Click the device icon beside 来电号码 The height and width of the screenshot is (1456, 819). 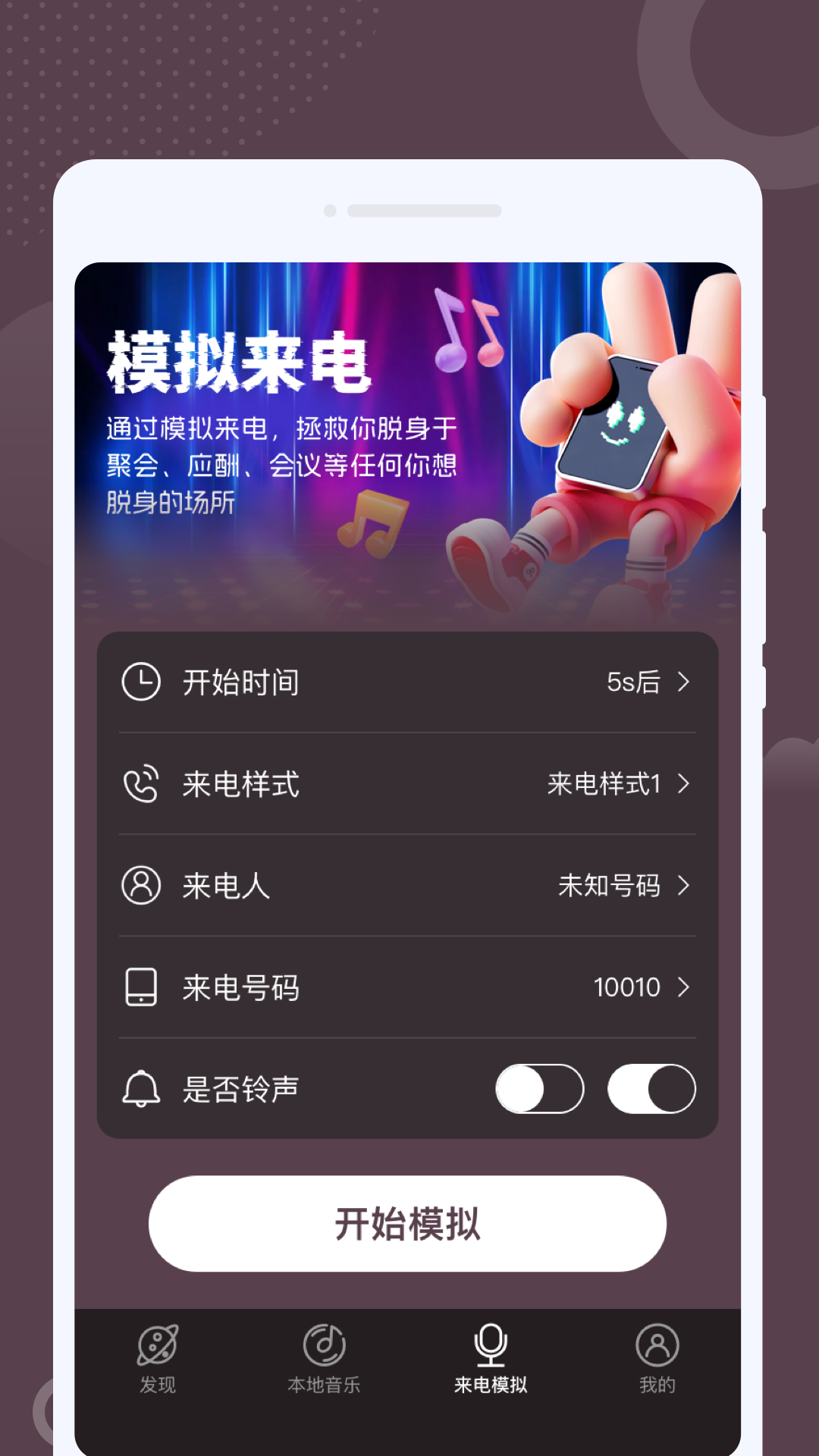pyautogui.click(x=140, y=987)
